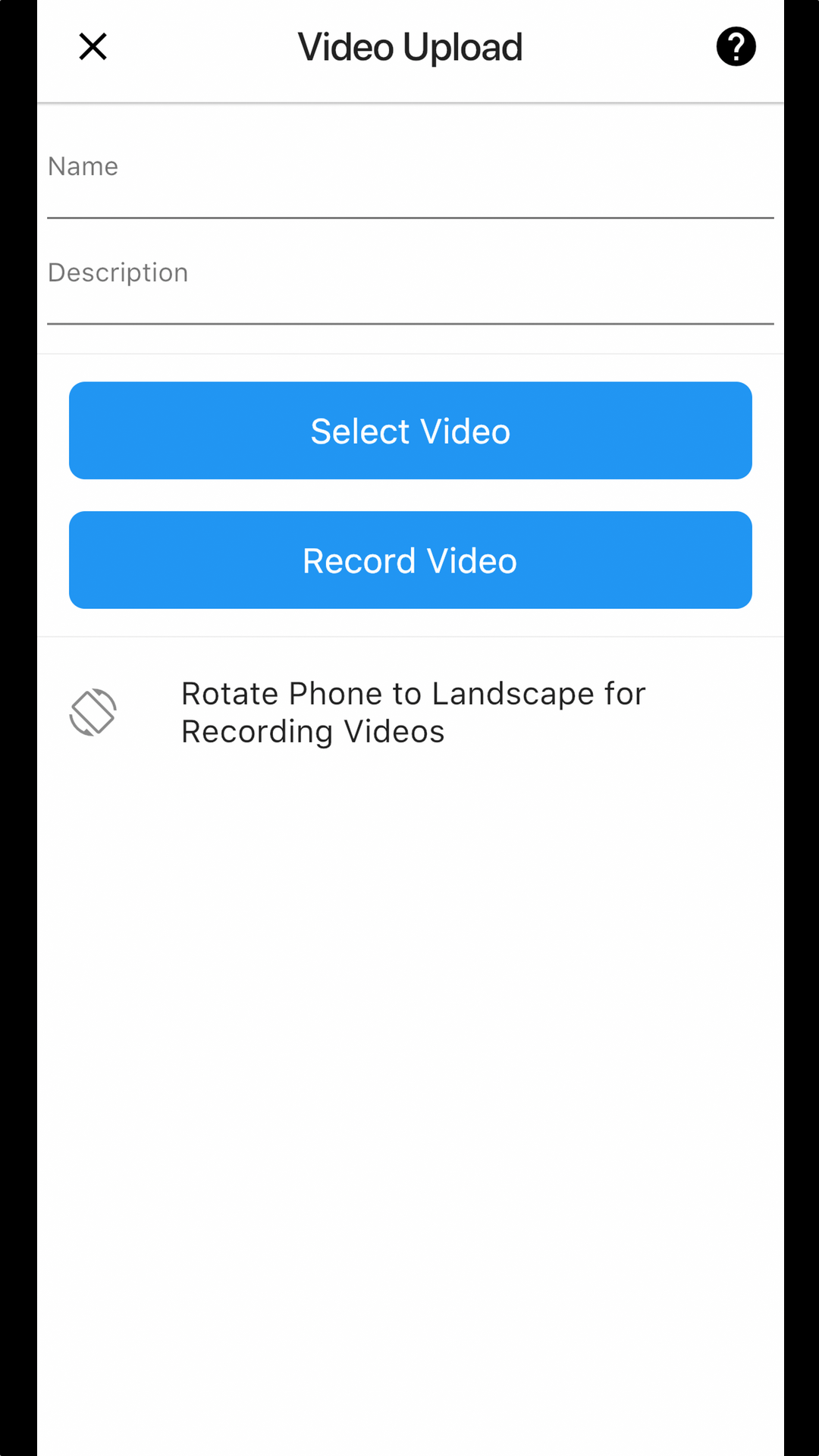Start Record Video
Viewport: 819px width, 1456px height.
pyautogui.click(x=410, y=560)
